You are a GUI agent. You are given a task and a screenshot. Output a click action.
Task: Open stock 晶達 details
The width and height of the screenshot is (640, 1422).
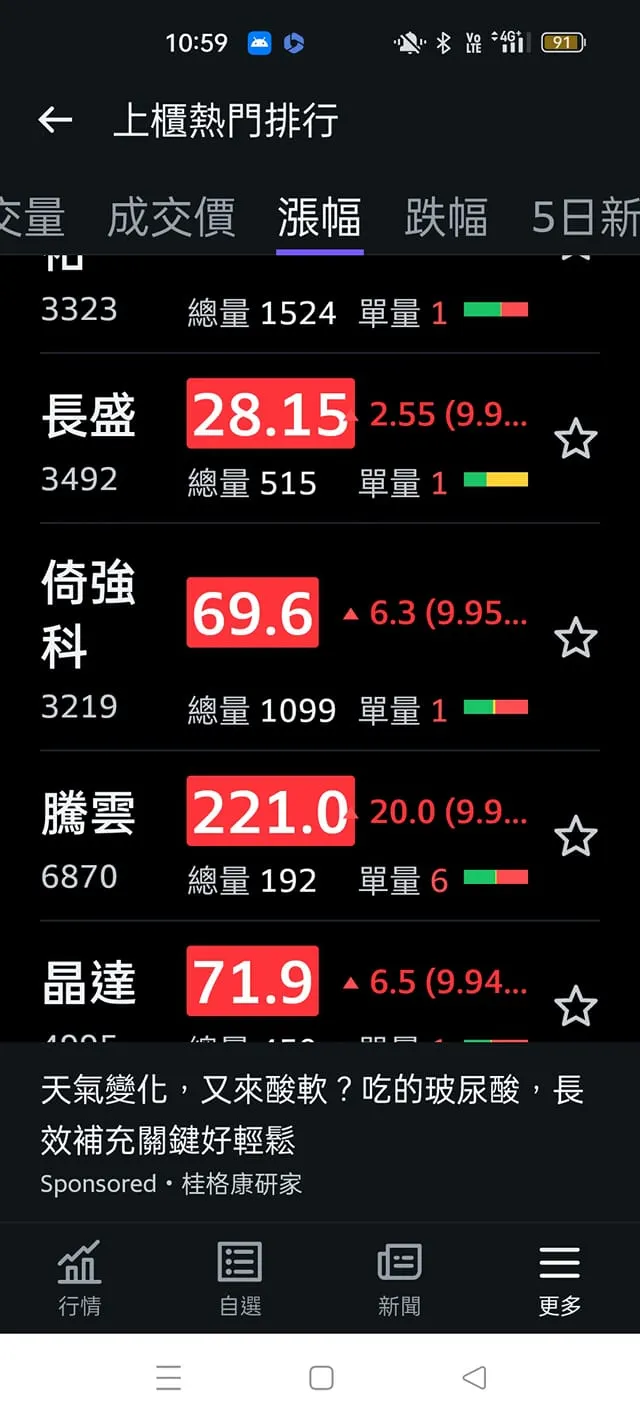[x=89, y=984]
